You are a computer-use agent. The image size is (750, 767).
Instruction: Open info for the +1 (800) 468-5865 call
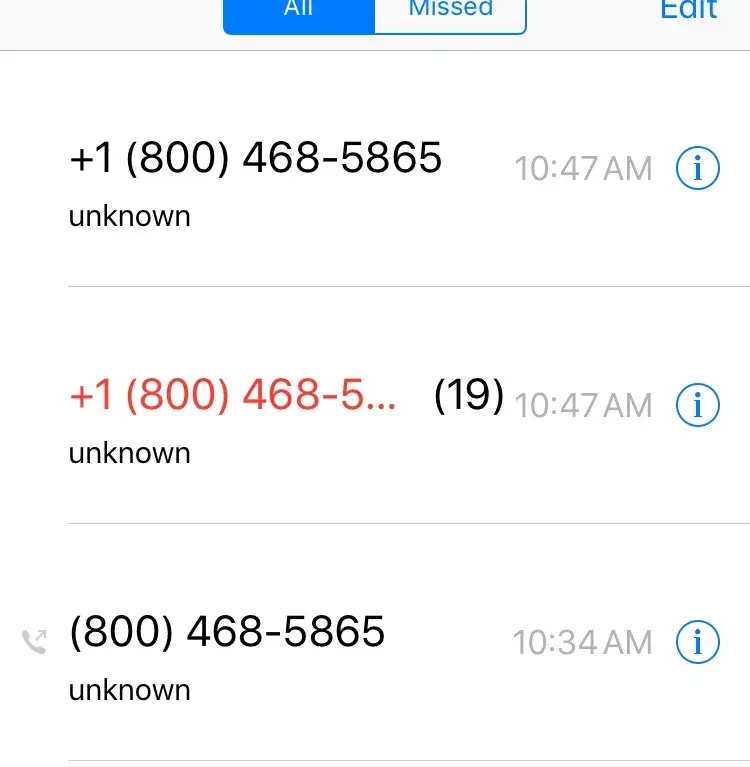(697, 169)
